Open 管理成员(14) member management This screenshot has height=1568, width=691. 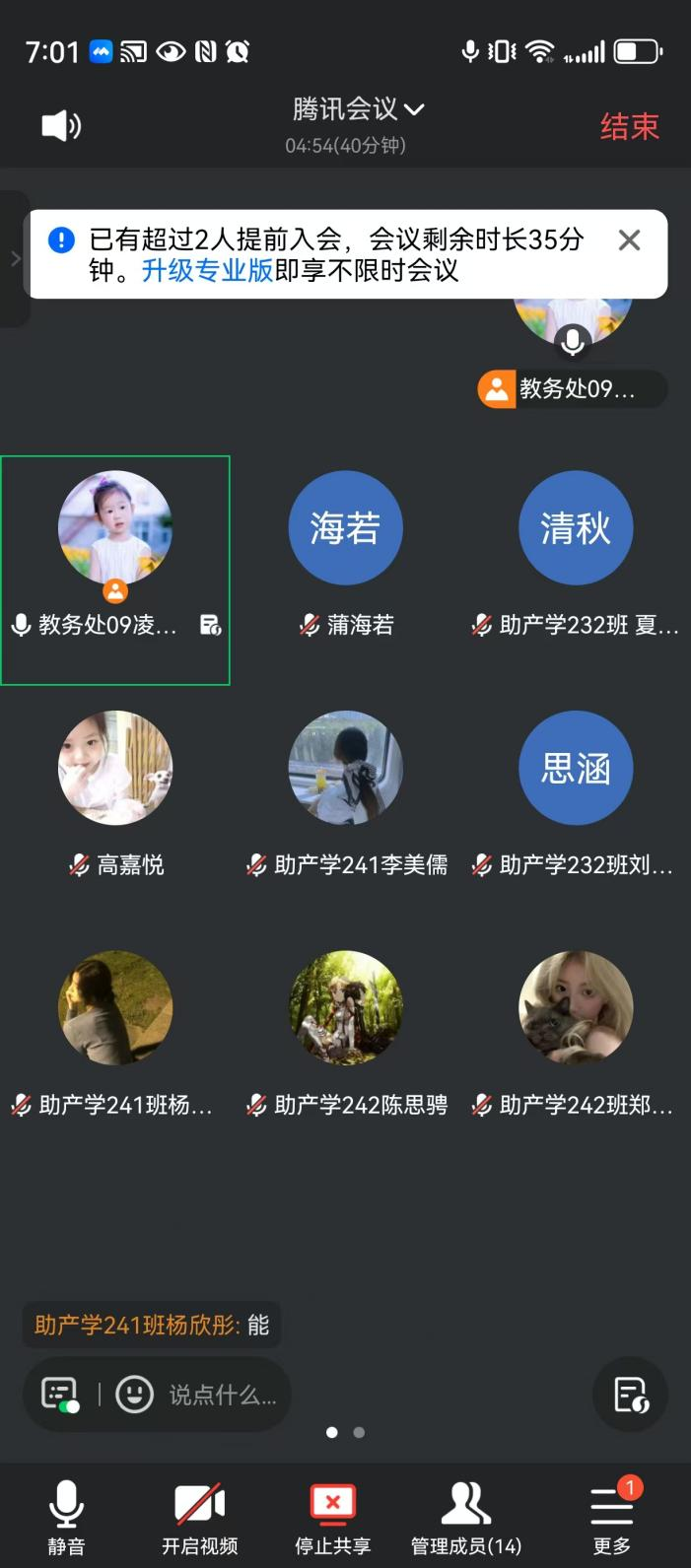(x=466, y=1518)
